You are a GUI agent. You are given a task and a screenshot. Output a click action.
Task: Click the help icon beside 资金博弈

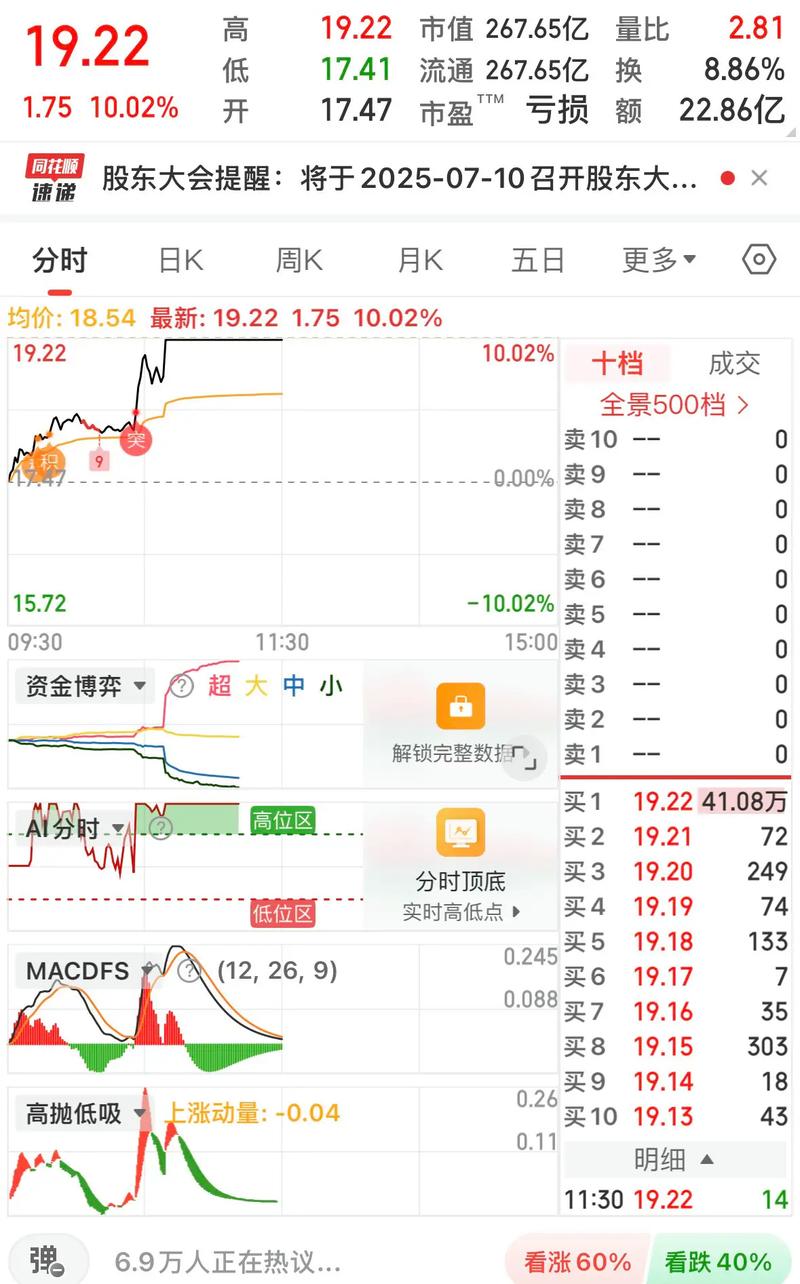coord(182,686)
